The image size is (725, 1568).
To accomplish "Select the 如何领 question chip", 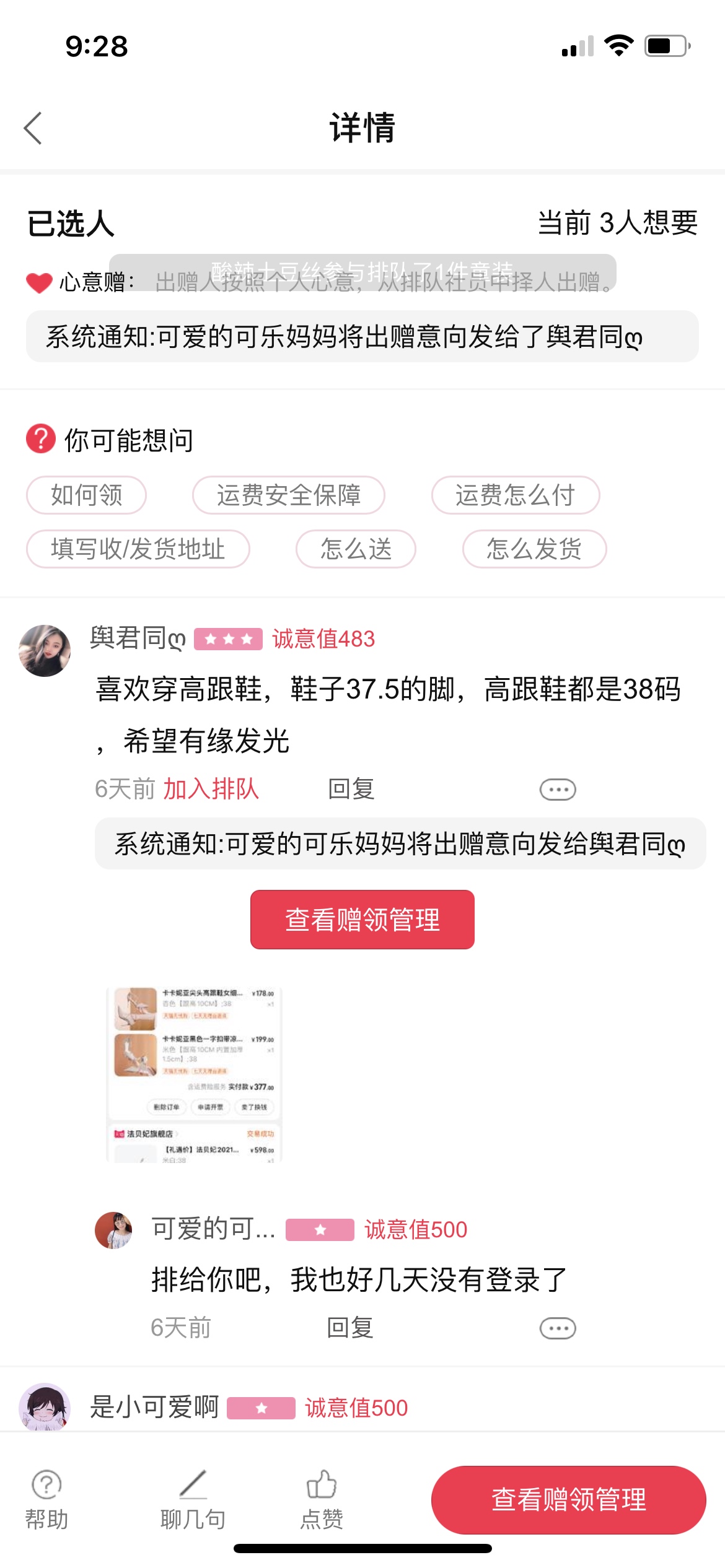I will tap(86, 495).
